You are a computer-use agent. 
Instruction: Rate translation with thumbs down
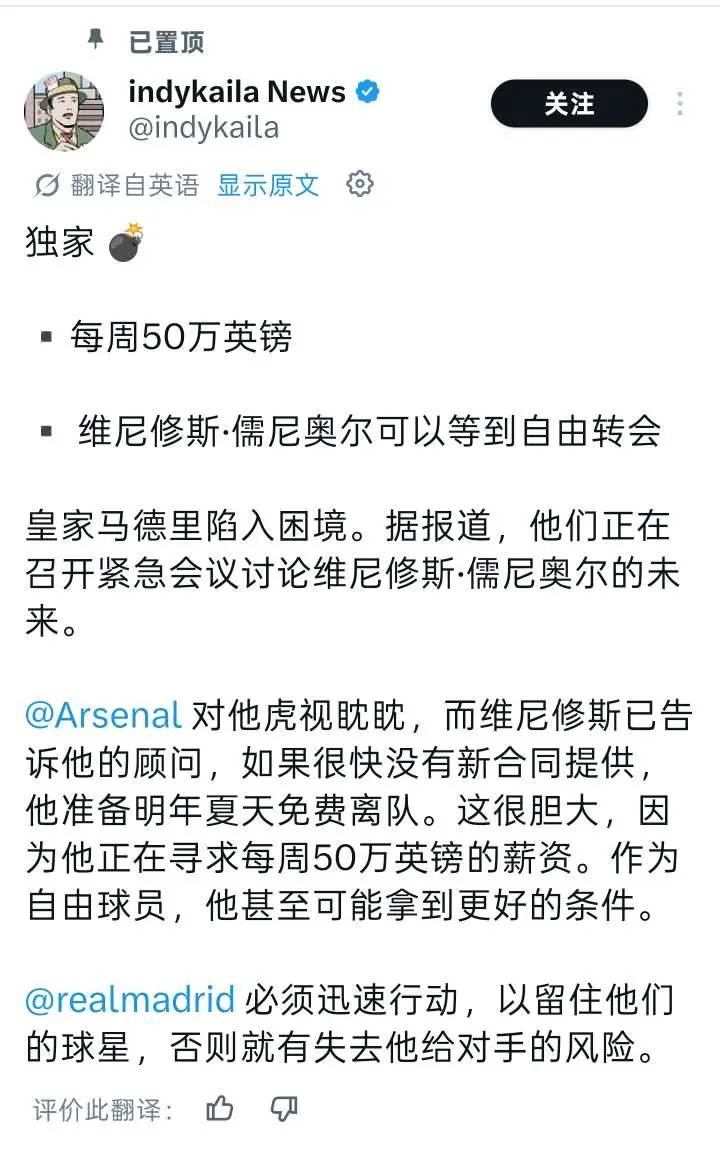(x=284, y=1108)
